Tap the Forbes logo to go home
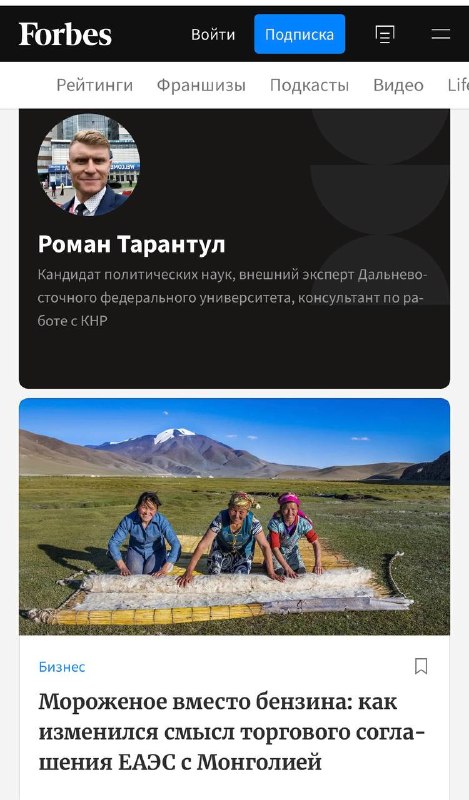Screen dimensions: 469x800 (65, 34)
